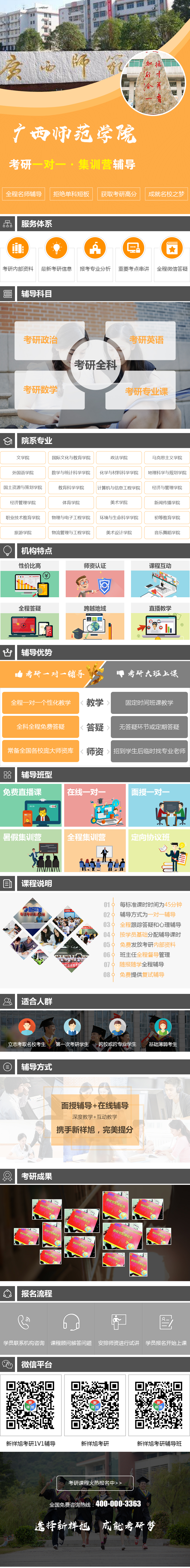Screen dimensions: 190x1568
Task: Select 考研英语 tutoring subject
Action: (x=146, y=340)
